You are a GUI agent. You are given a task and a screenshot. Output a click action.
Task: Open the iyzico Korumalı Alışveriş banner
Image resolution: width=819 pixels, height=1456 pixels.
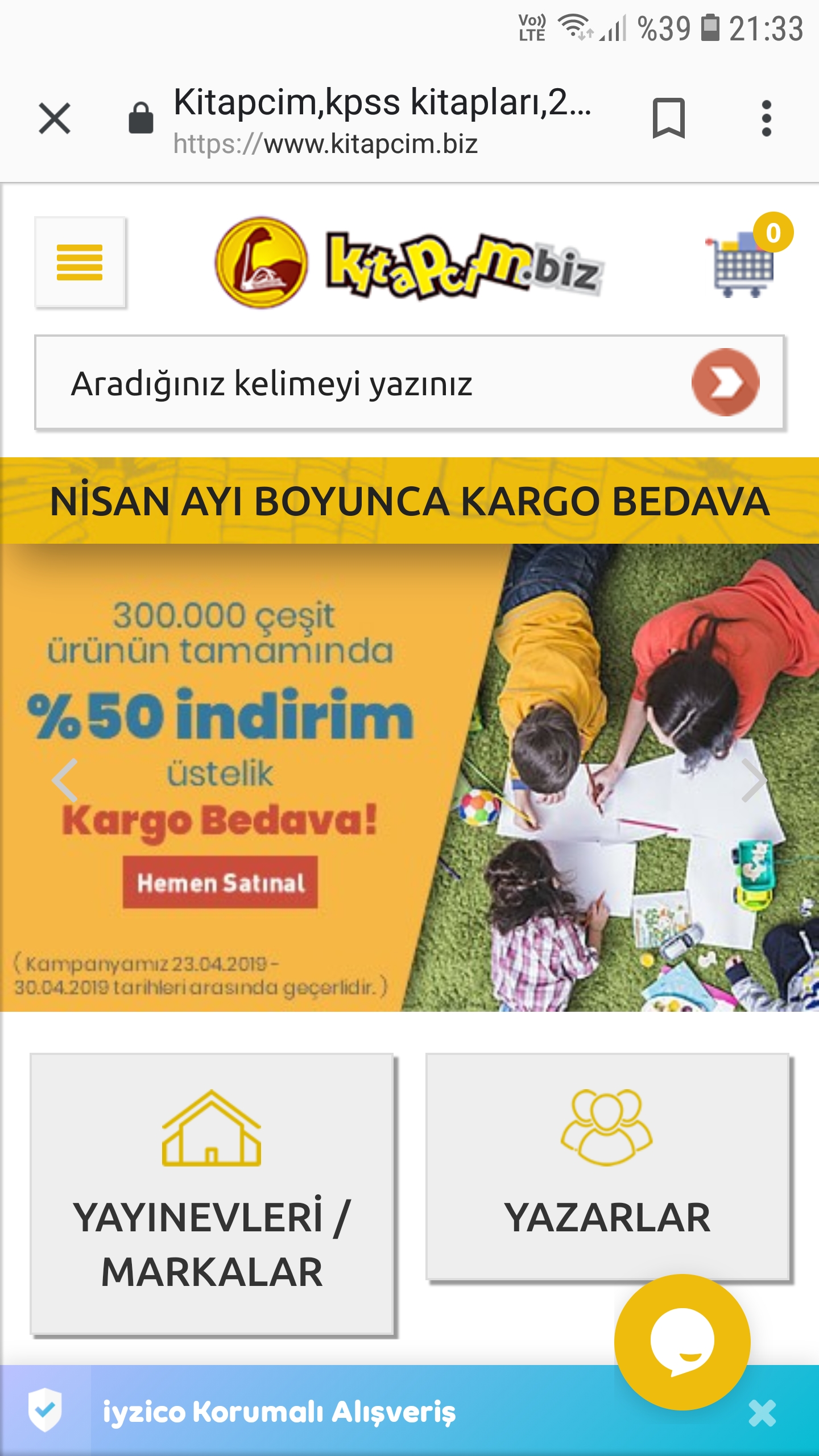pyautogui.click(x=279, y=1412)
